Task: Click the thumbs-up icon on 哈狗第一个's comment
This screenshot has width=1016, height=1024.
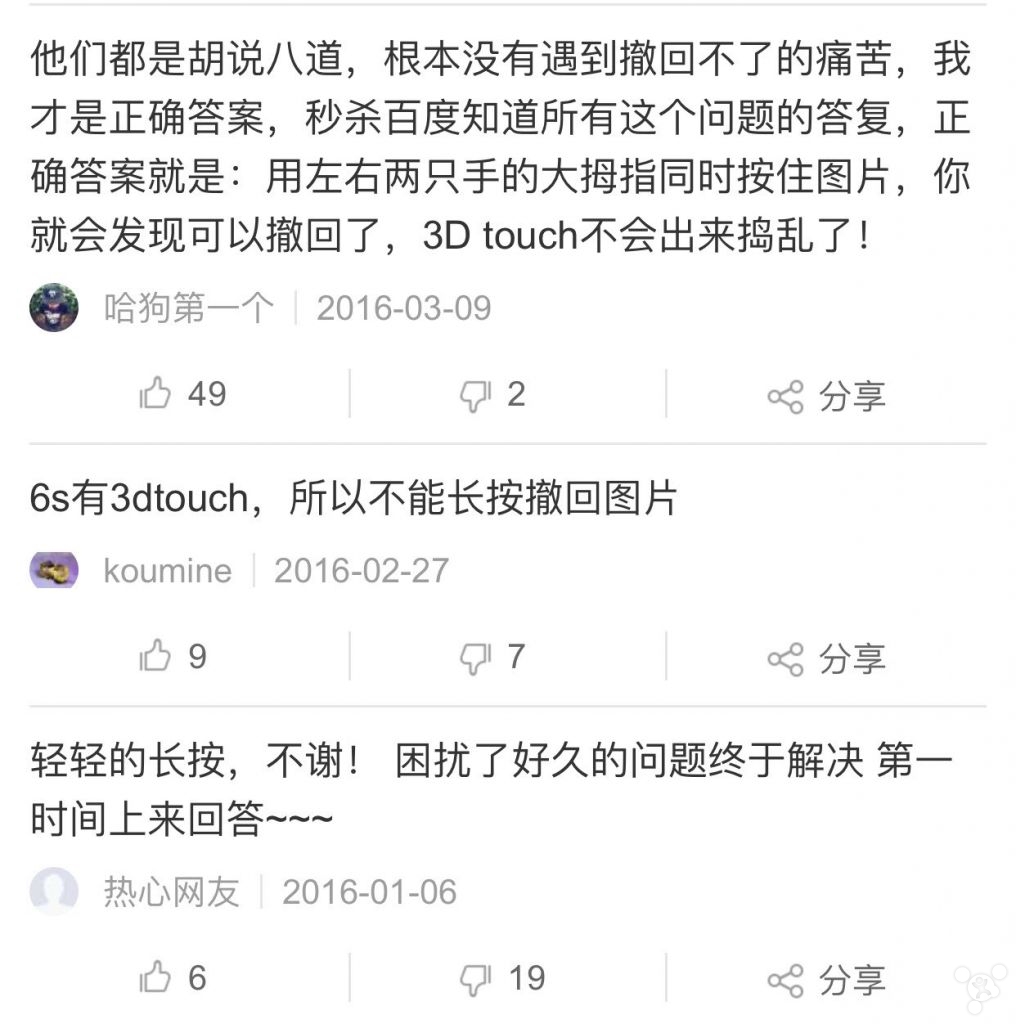Action: 155,394
